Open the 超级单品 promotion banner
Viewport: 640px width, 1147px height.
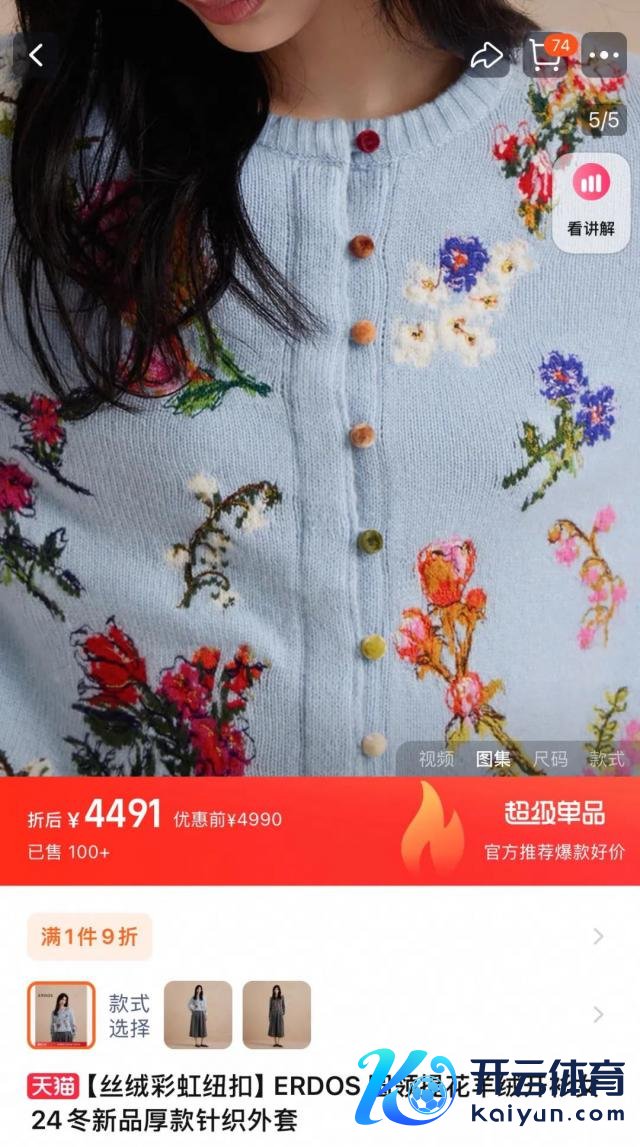pos(554,830)
